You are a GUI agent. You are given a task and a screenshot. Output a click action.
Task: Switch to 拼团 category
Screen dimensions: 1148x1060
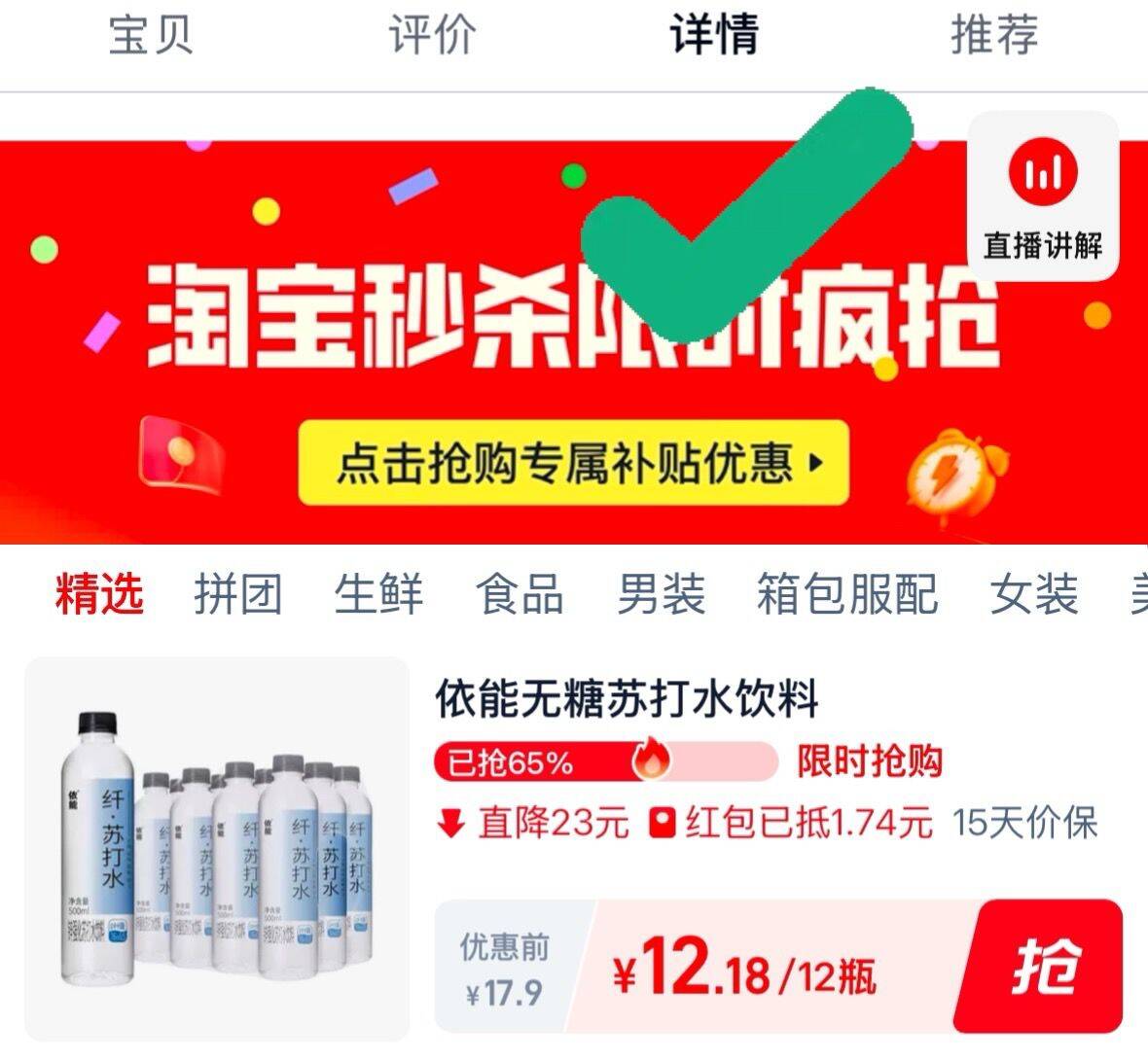(238, 594)
